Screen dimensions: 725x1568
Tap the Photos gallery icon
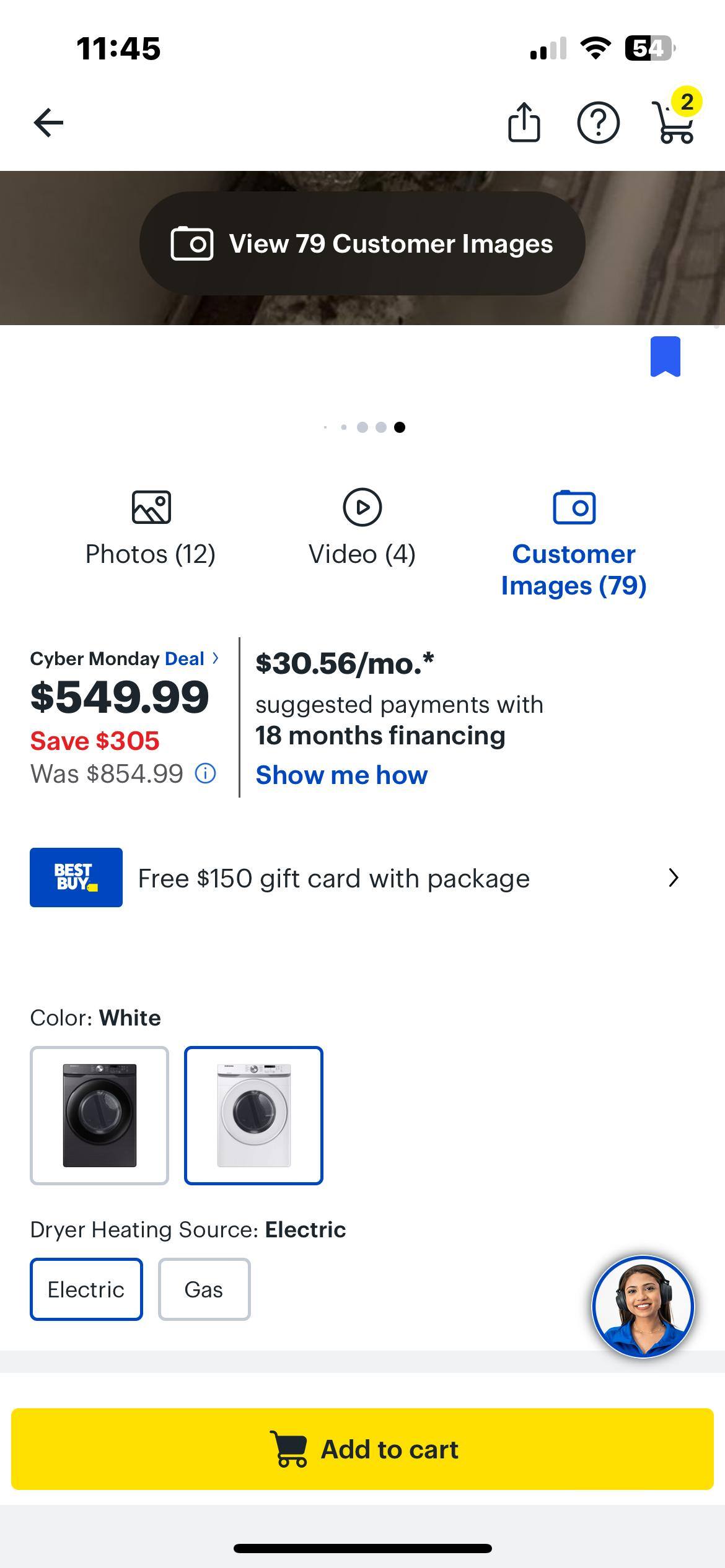[151, 507]
